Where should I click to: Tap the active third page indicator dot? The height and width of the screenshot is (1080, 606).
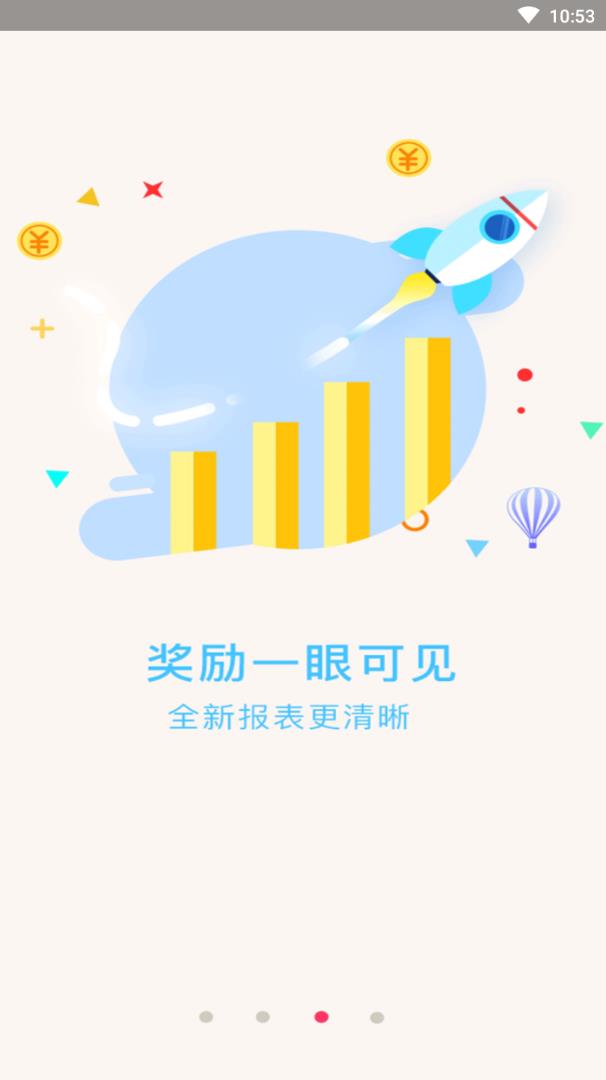321,1017
